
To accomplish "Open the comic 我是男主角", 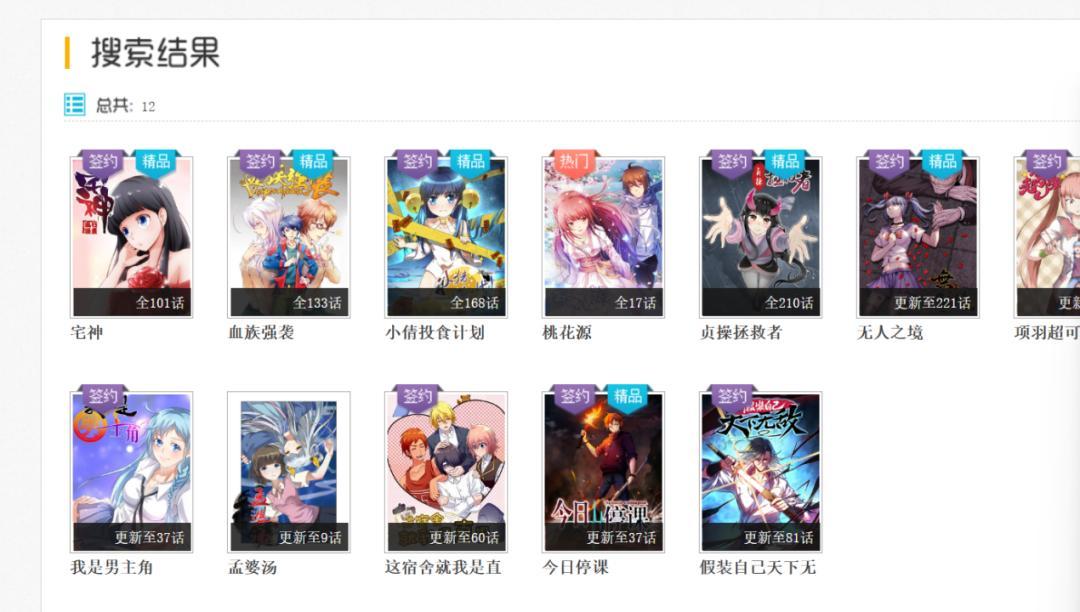I will click(131, 471).
